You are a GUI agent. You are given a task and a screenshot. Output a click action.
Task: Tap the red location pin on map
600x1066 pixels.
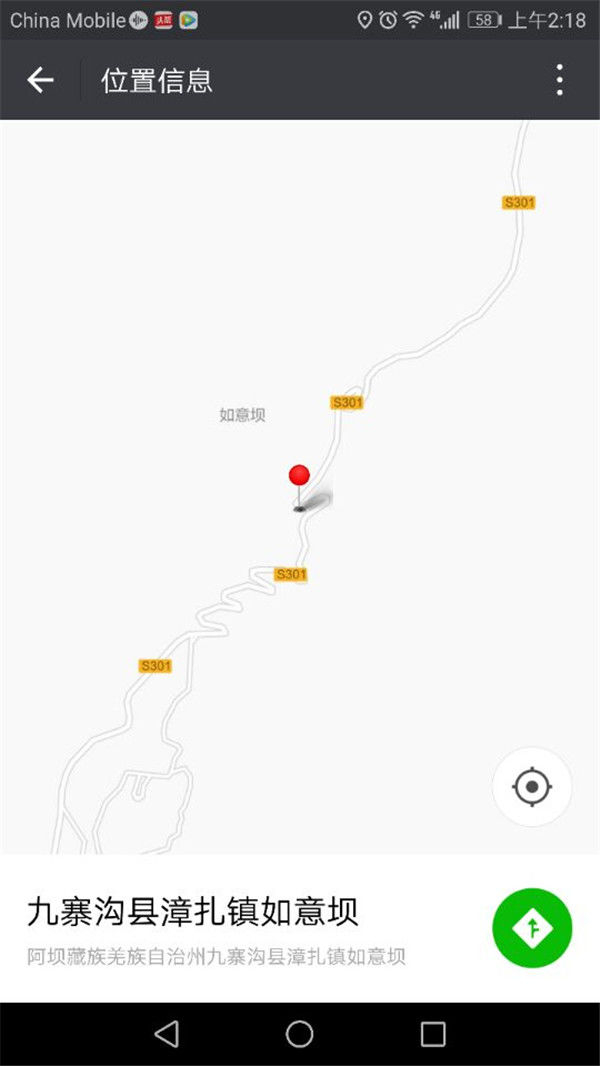[299, 477]
